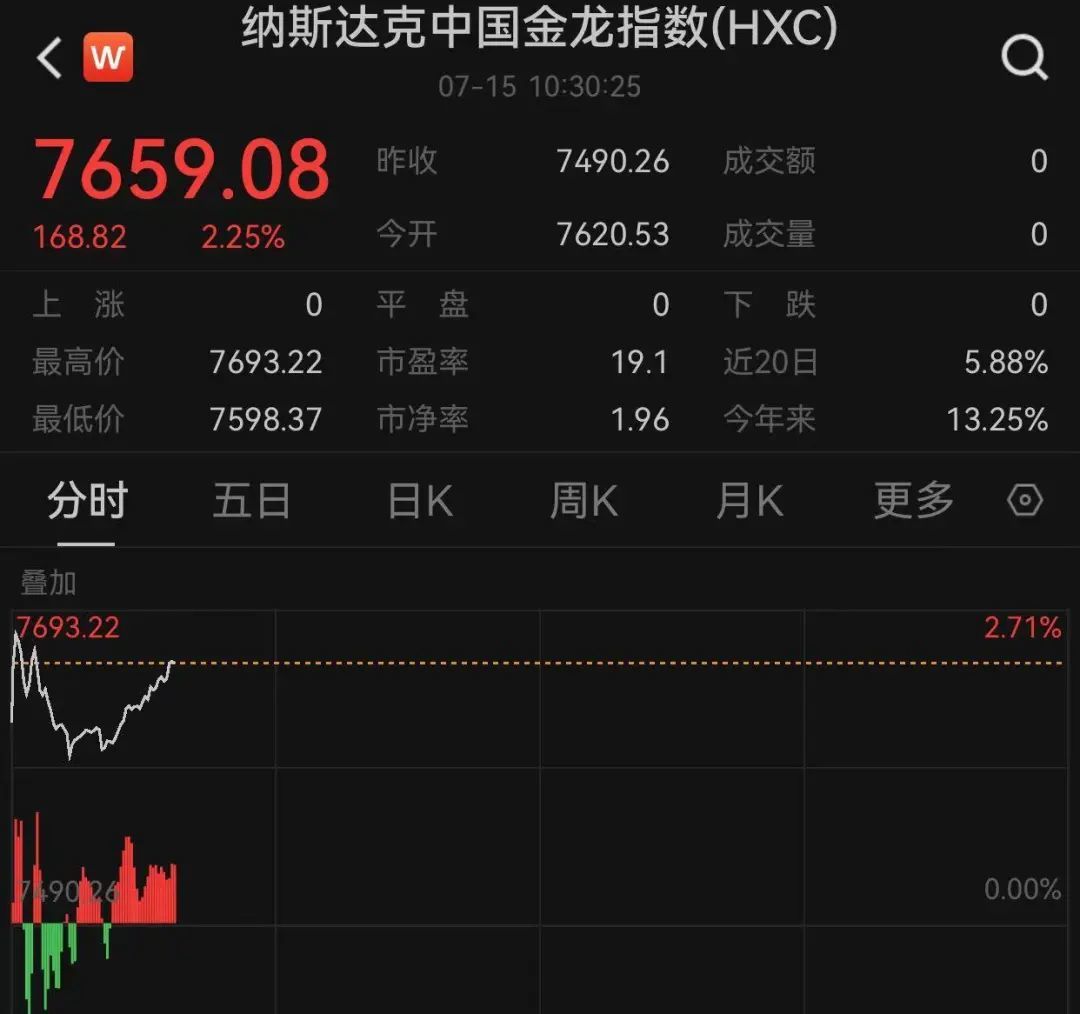
Task: Tap 叠加 to overlay another index
Action: [48, 583]
